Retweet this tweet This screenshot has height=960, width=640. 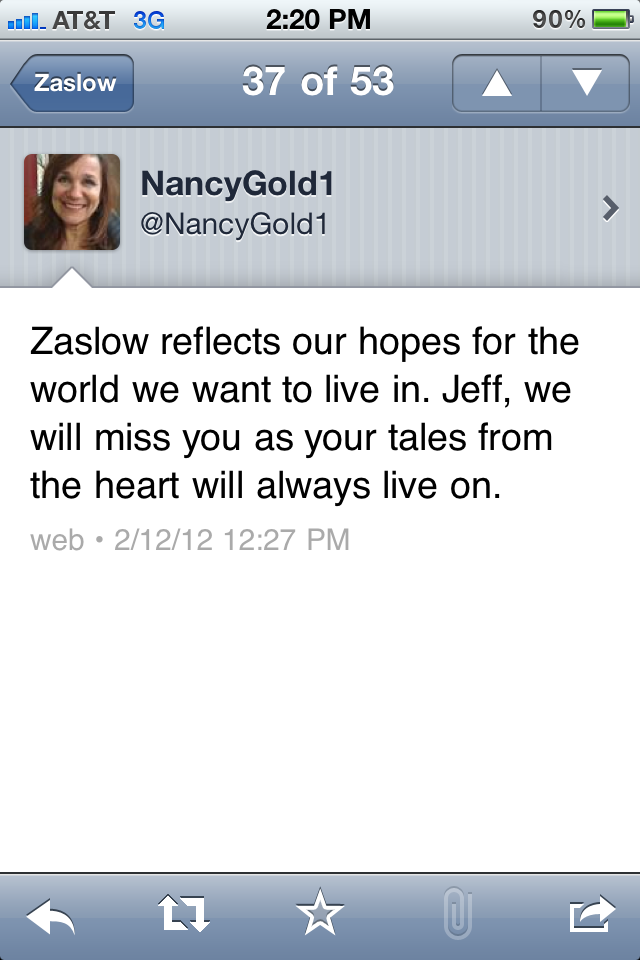[184, 915]
